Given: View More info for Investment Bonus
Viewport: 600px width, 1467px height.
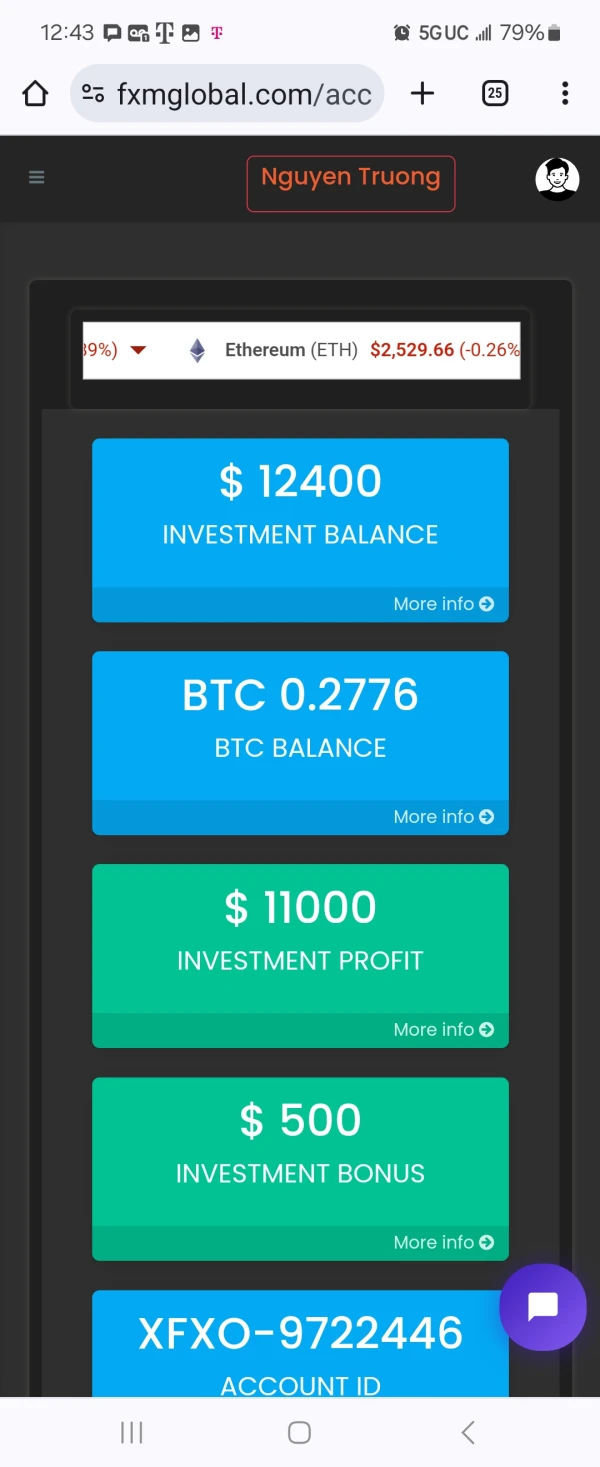Looking at the screenshot, I should coord(443,1243).
